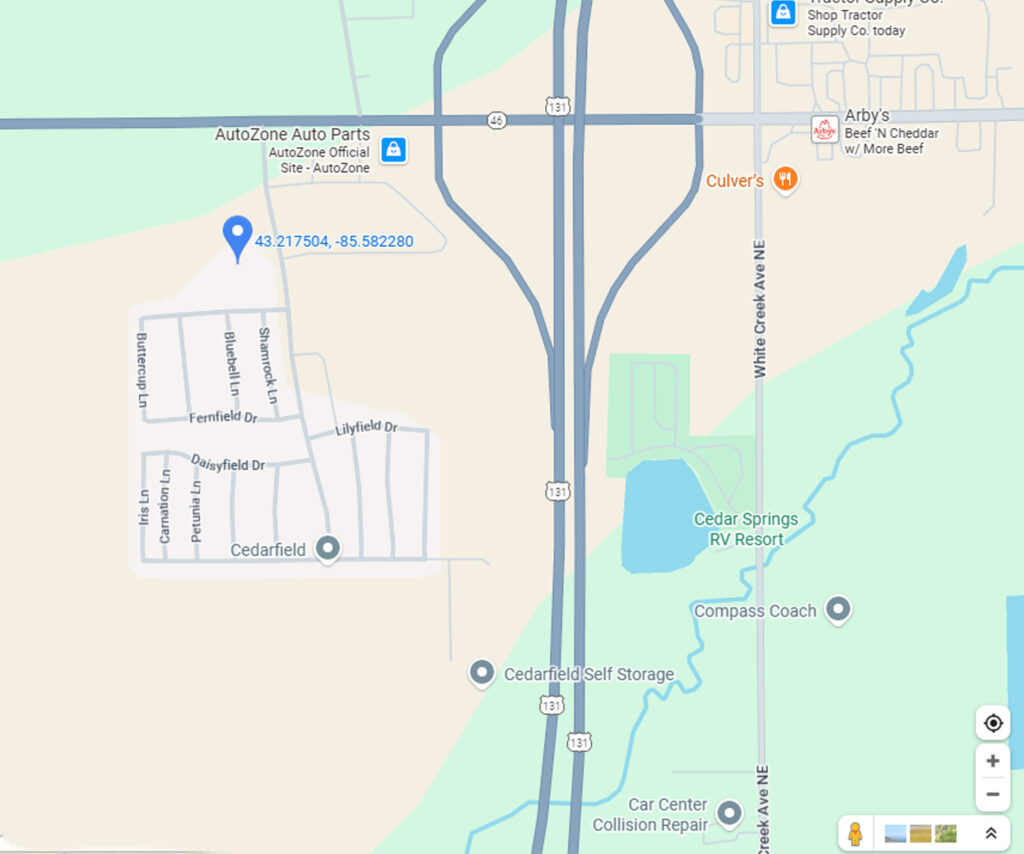Open the Cedar Springs RV Resort label

[746, 529]
